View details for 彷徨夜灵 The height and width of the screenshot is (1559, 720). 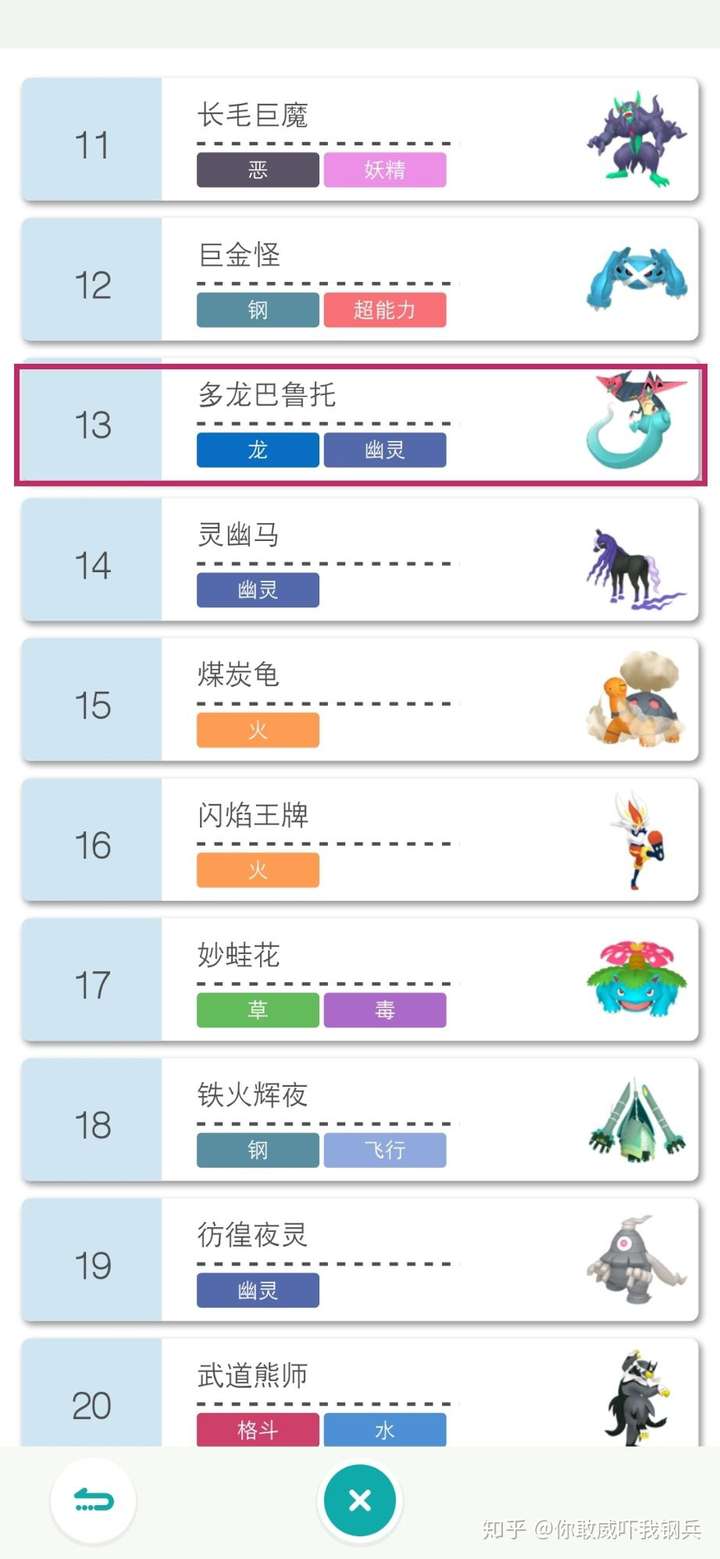coord(360,1260)
